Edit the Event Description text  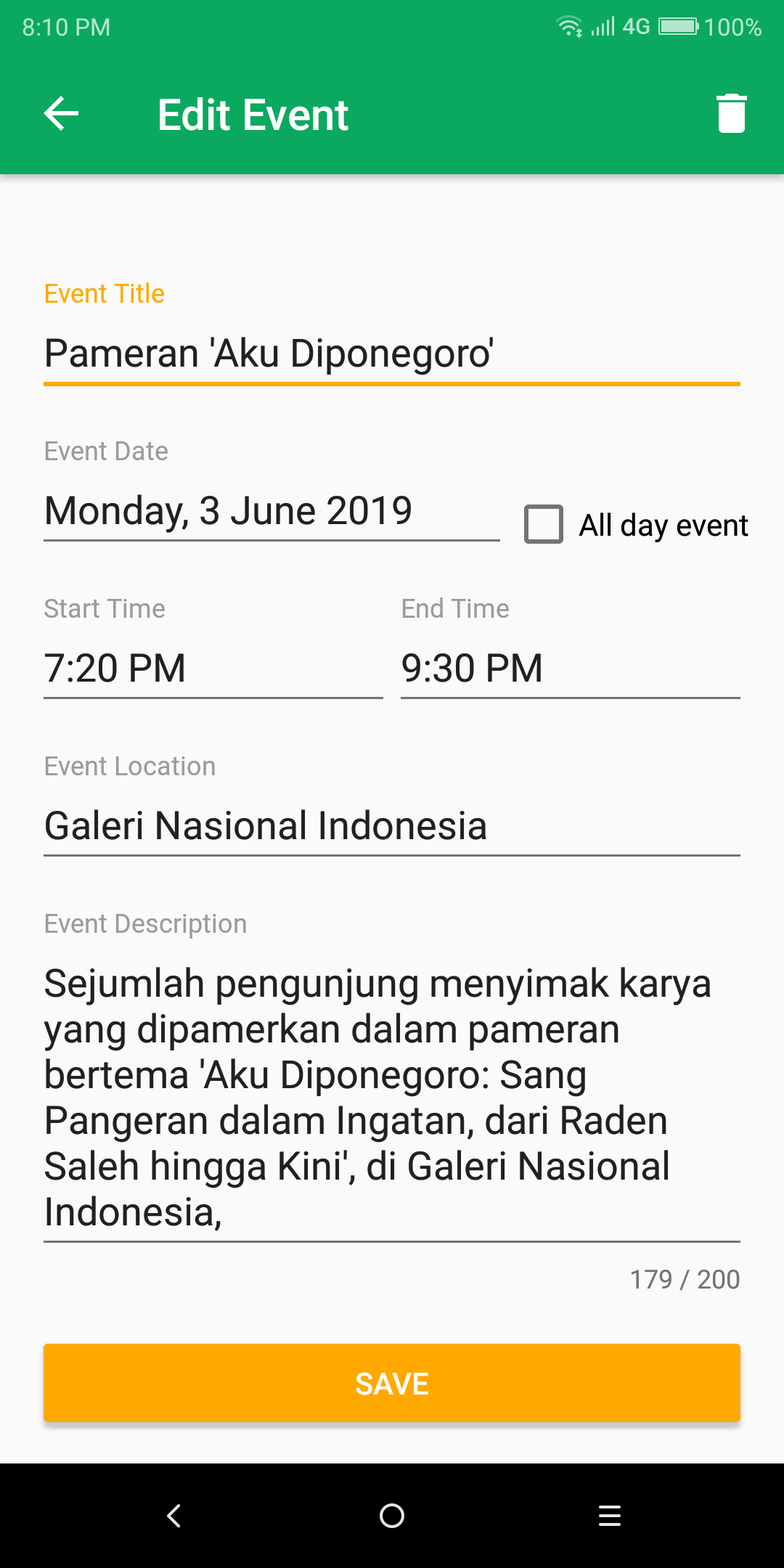[x=391, y=1098]
